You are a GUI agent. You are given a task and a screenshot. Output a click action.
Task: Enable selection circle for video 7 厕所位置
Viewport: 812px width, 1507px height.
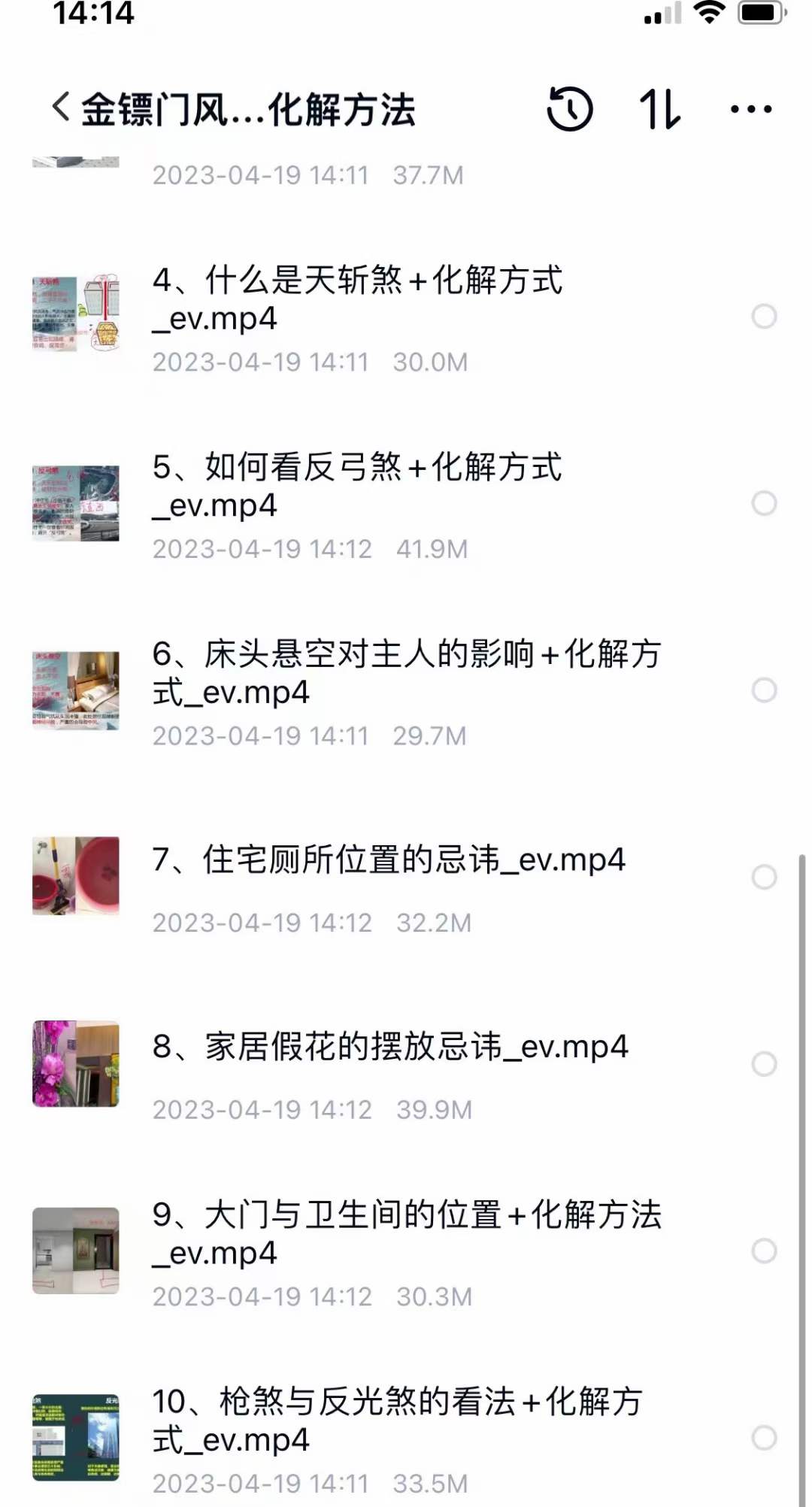click(765, 875)
